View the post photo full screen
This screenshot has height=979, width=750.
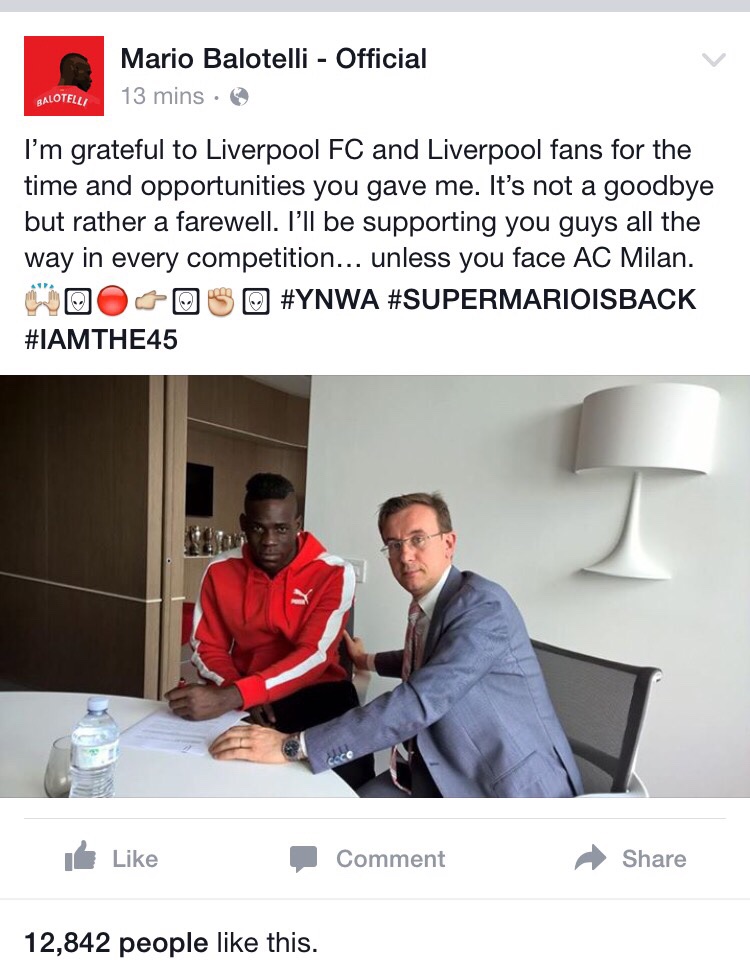tap(375, 585)
